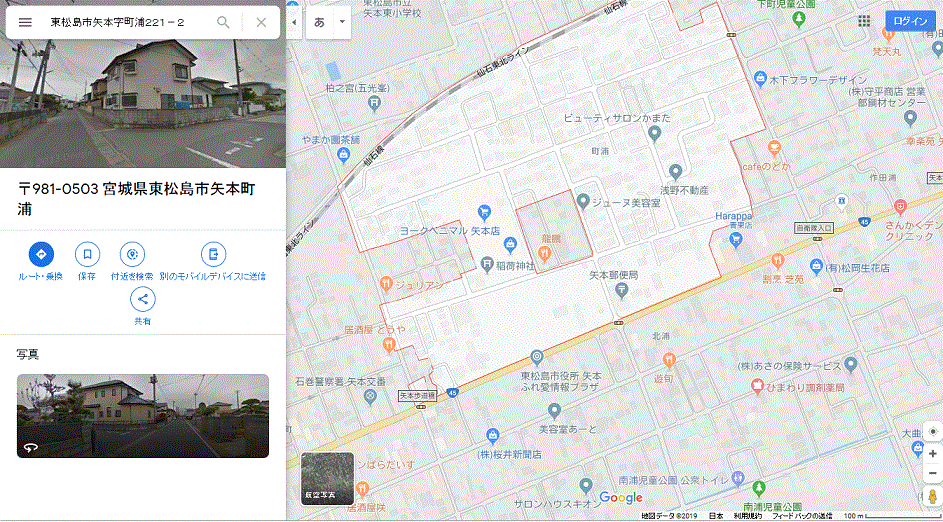Open the hamburger menu
Viewport: 943px width, 522px height.
click(x=25, y=22)
